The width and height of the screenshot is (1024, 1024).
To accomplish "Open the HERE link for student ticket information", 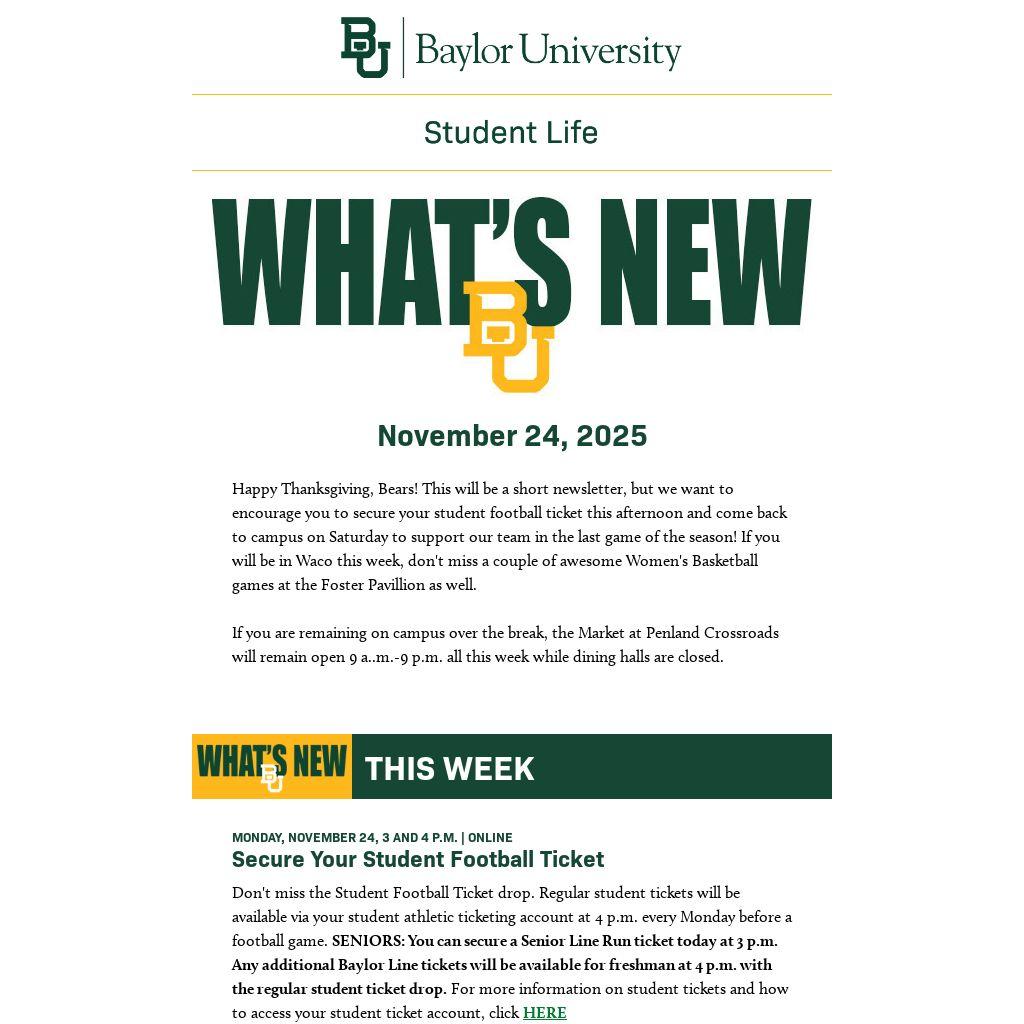I will coord(544,1013).
